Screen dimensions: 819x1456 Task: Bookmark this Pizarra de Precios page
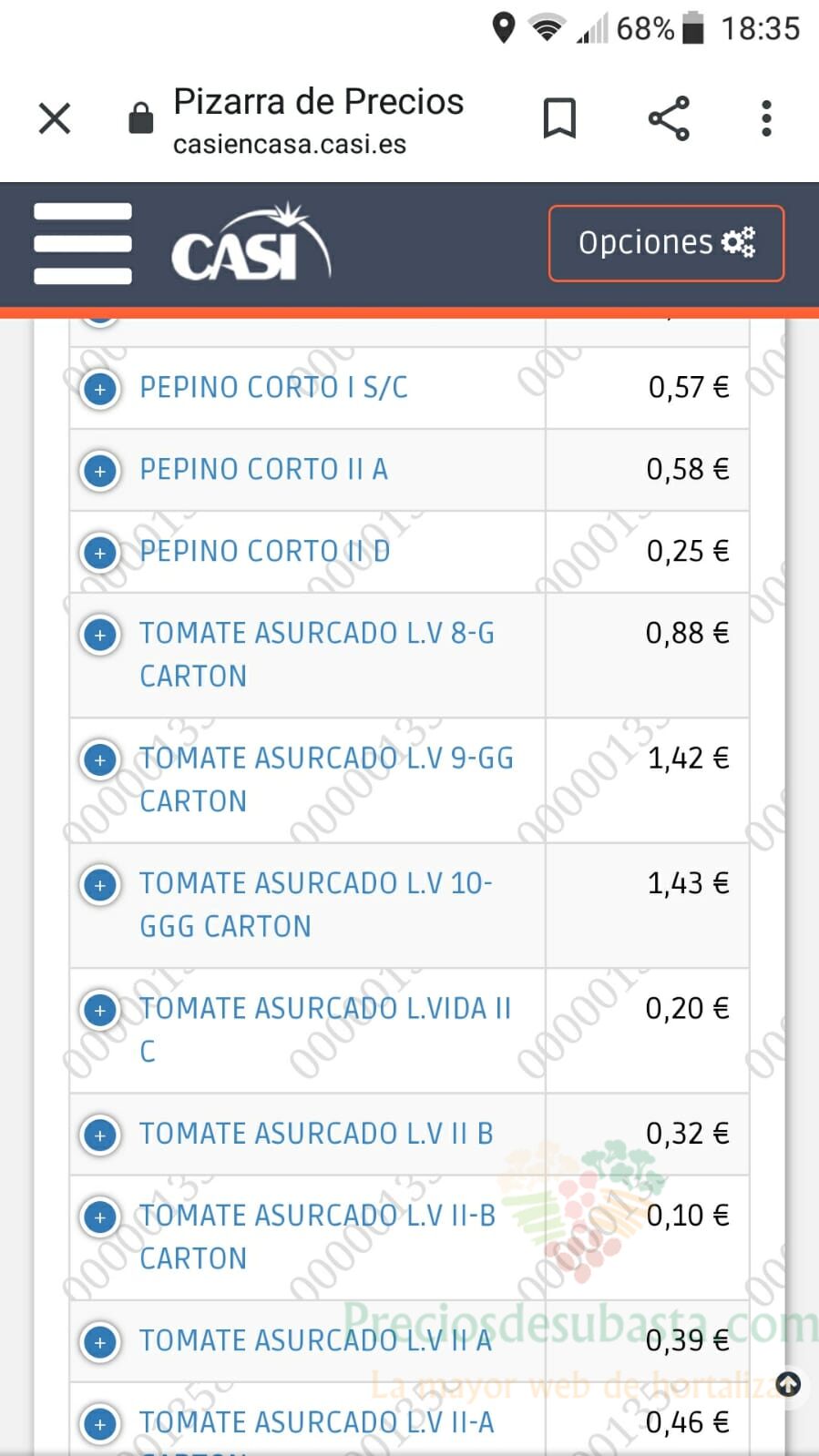tap(559, 118)
